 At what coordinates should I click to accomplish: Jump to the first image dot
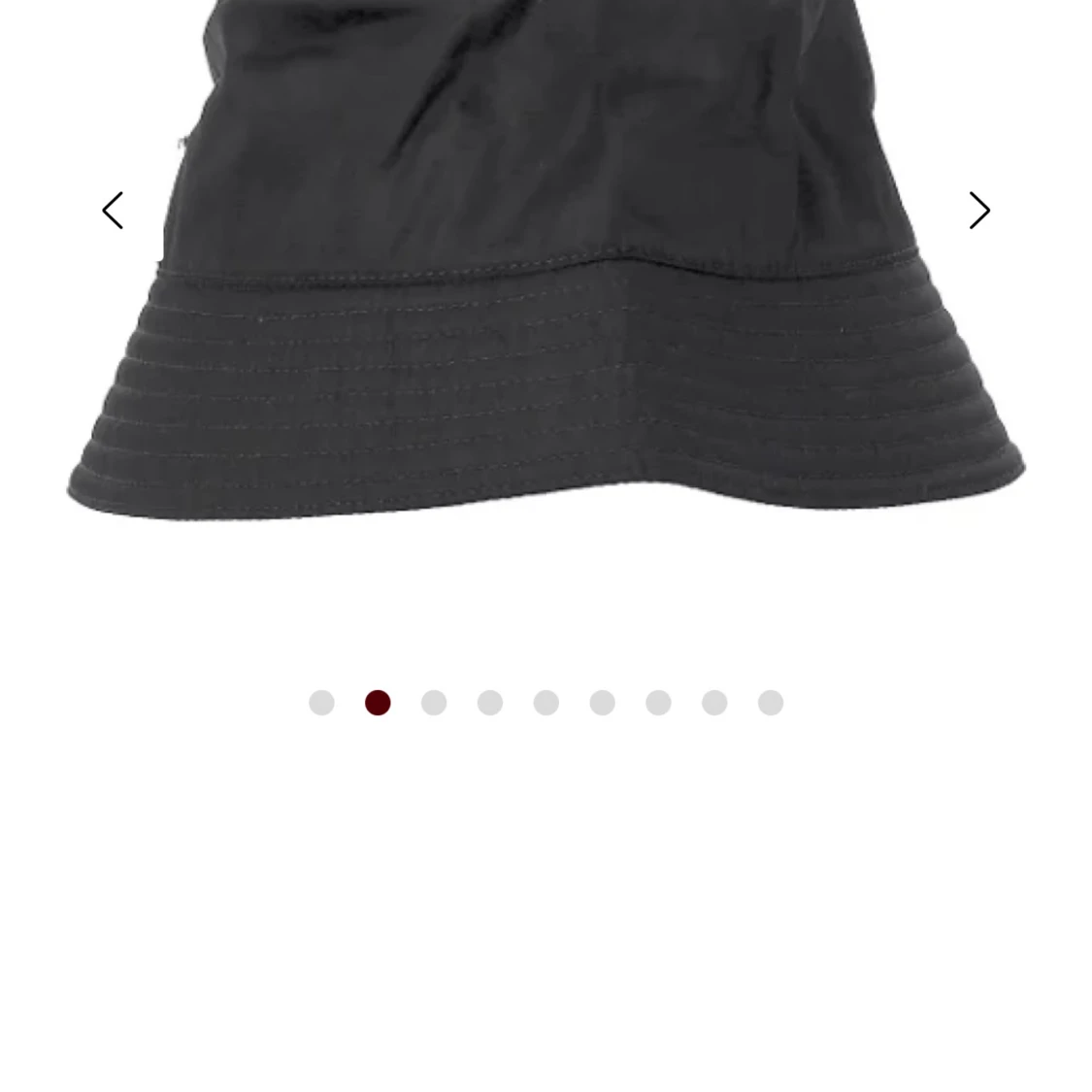point(321,703)
